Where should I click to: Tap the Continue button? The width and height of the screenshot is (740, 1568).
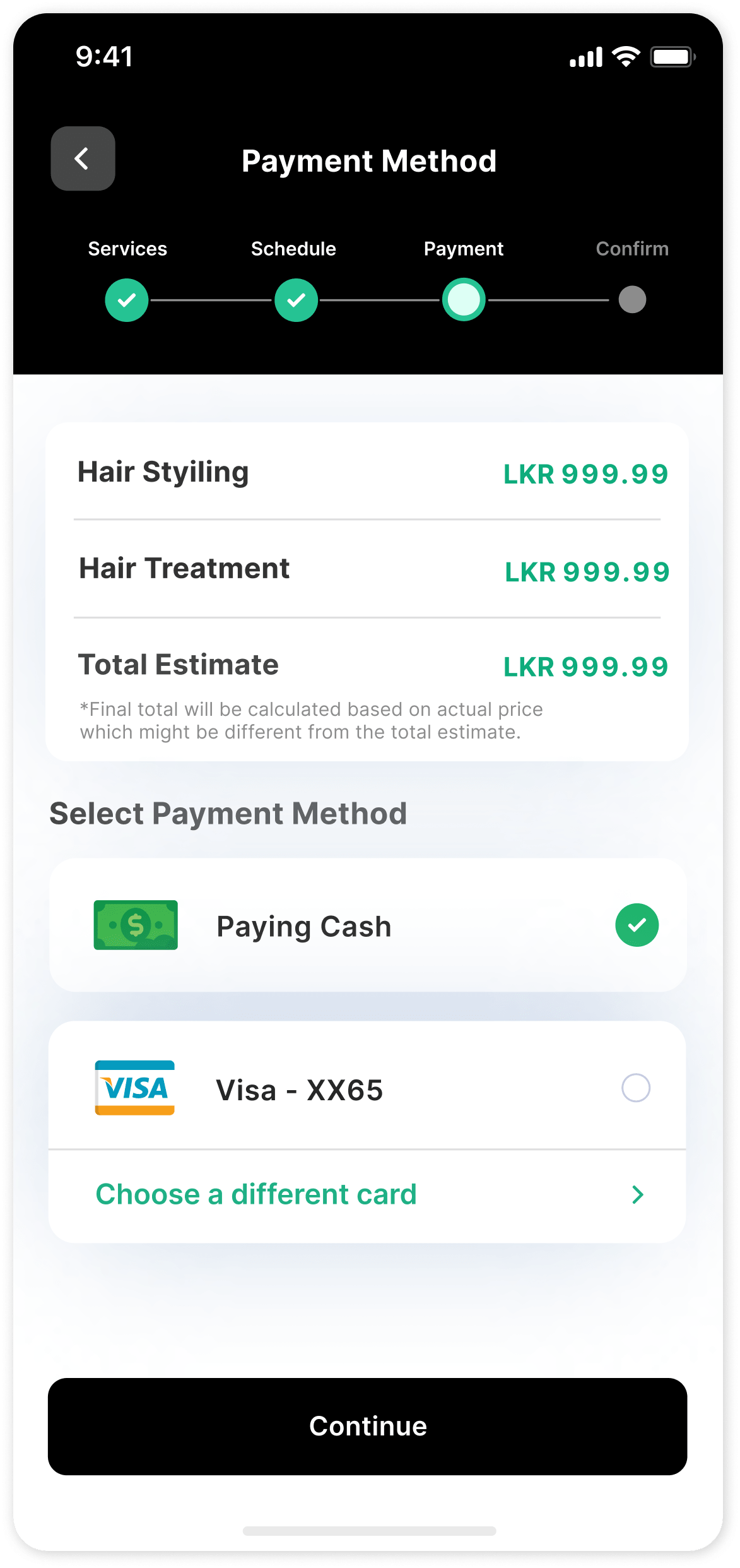(x=368, y=1427)
